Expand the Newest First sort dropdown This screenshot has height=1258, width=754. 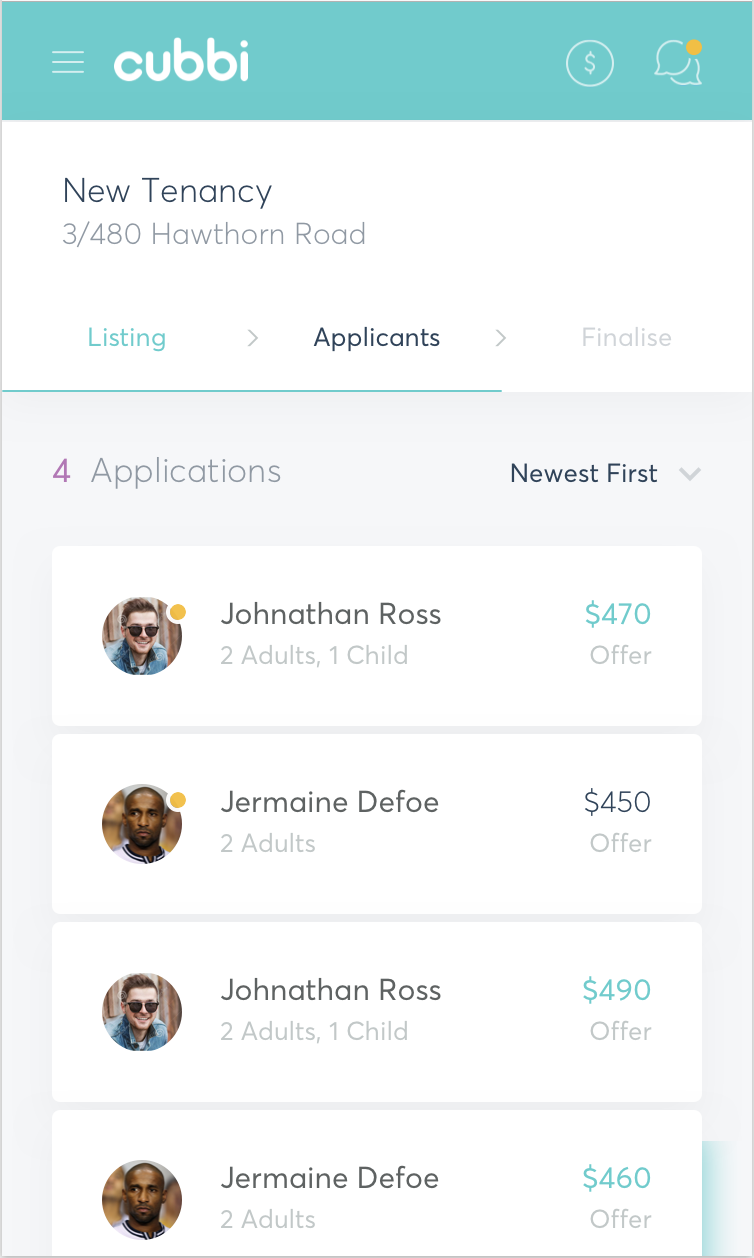pyautogui.click(x=605, y=474)
